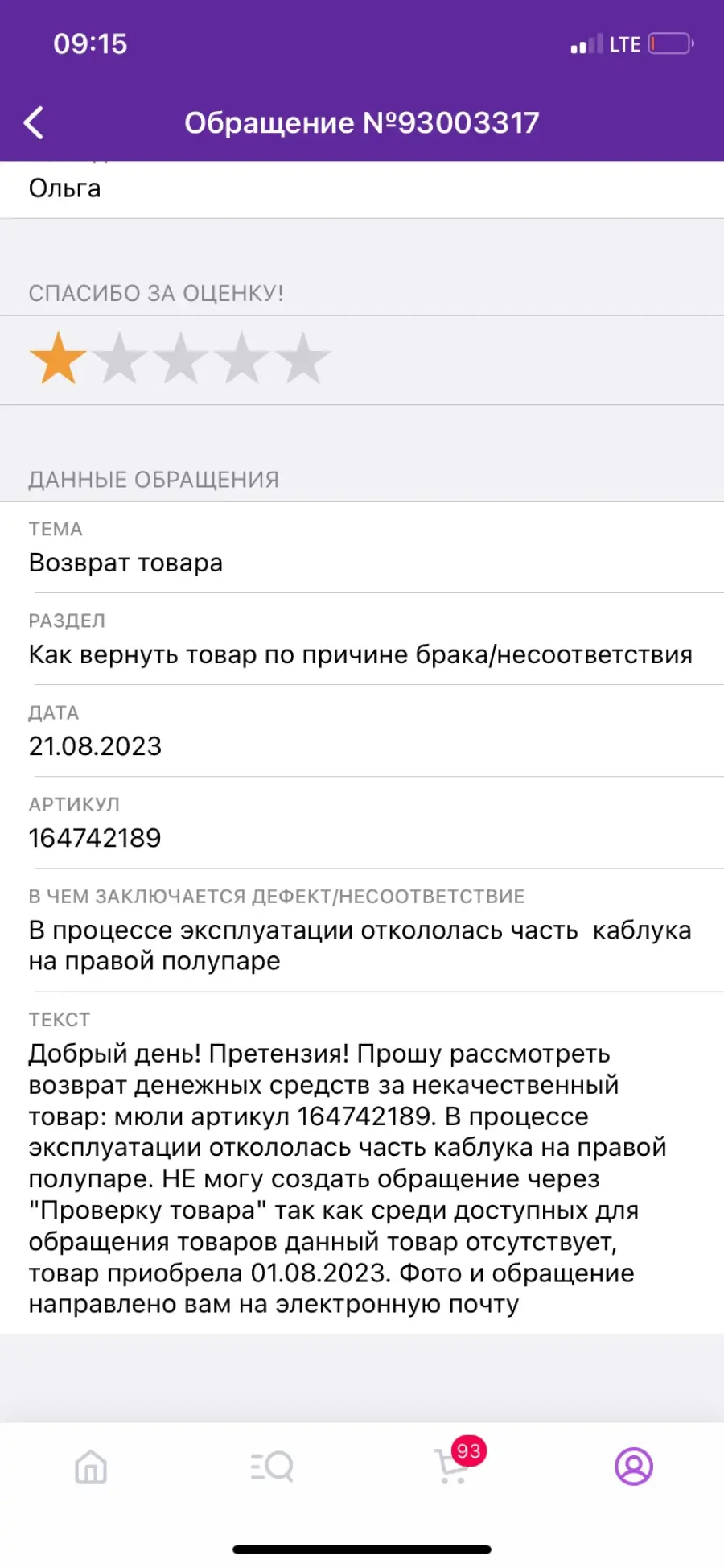Switch to the catalog search tab
Image resolution: width=724 pixels, height=1568 pixels.
pos(272,1466)
